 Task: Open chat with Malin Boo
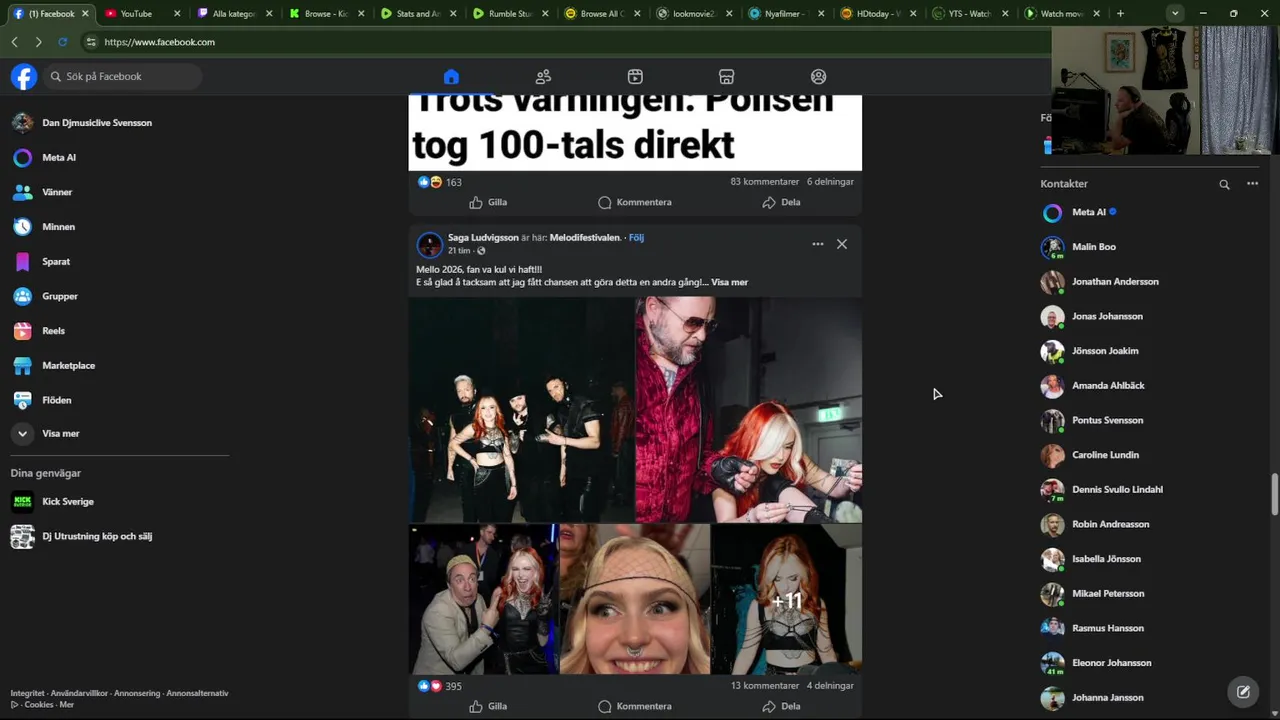(1093, 247)
